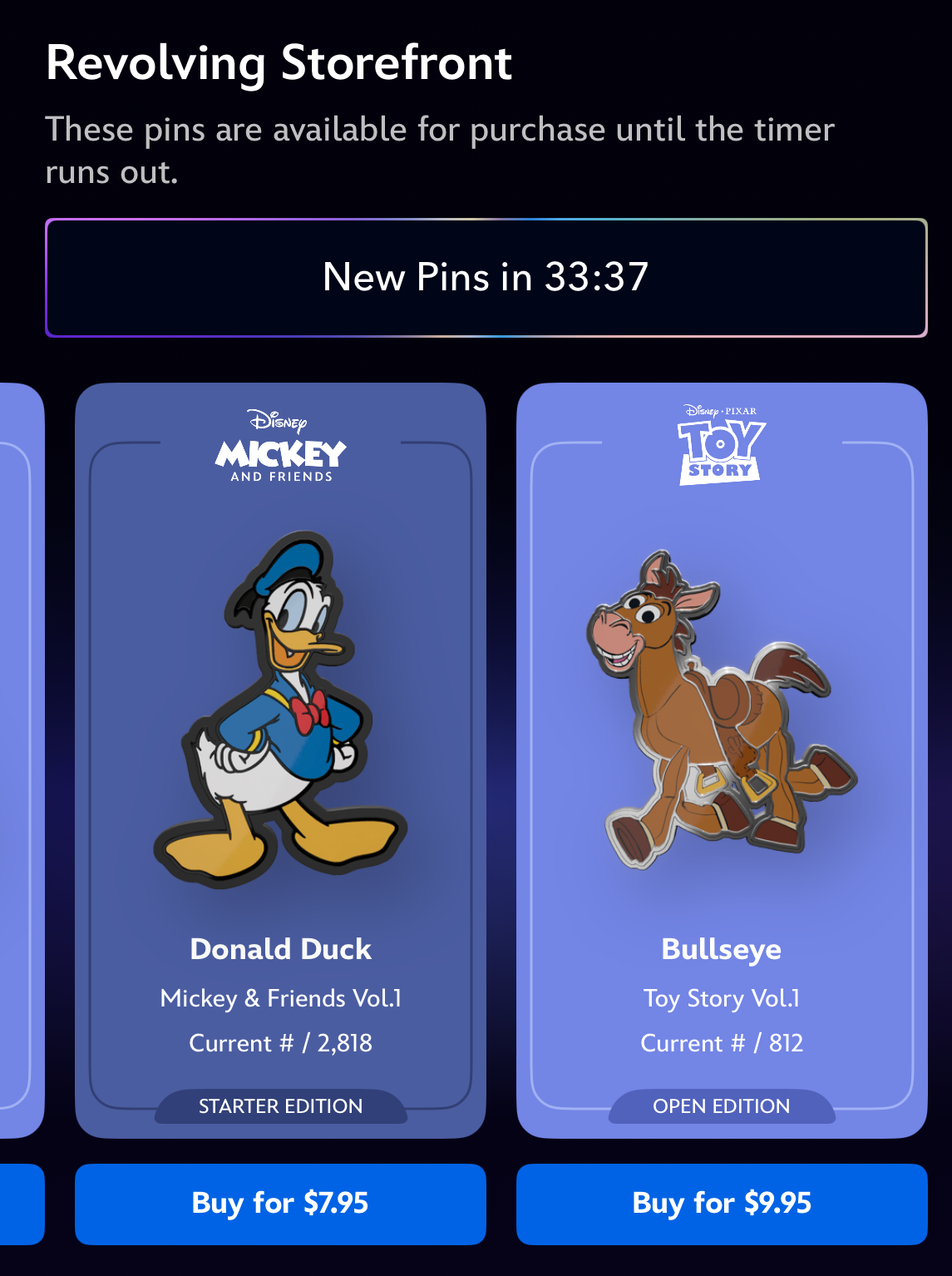This screenshot has height=1276, width=952.
Task: Click the Disney Mickey and Friends logo
Action: coord(280,456)
